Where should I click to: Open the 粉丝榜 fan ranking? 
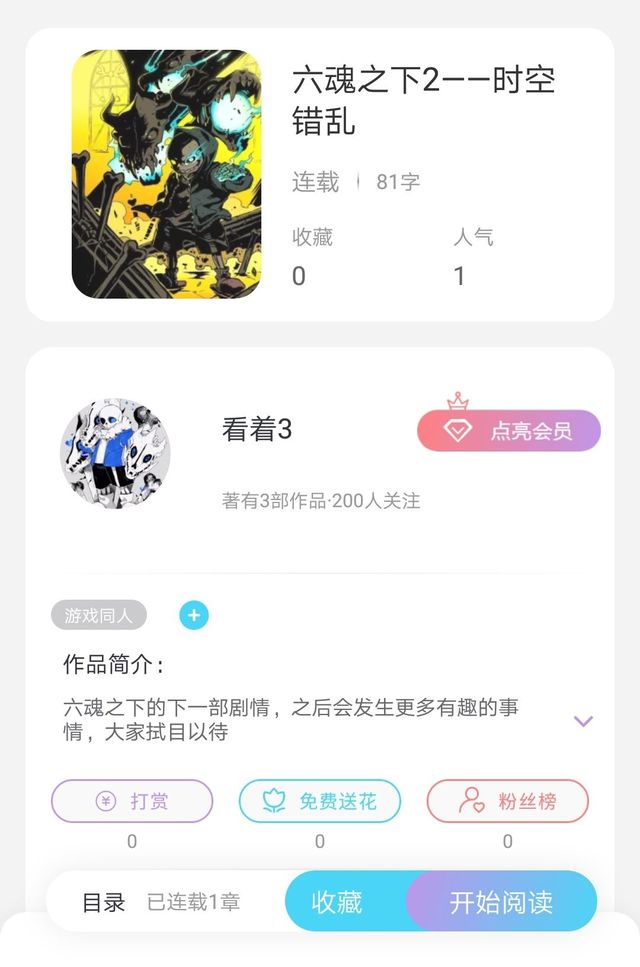(507, 801)
